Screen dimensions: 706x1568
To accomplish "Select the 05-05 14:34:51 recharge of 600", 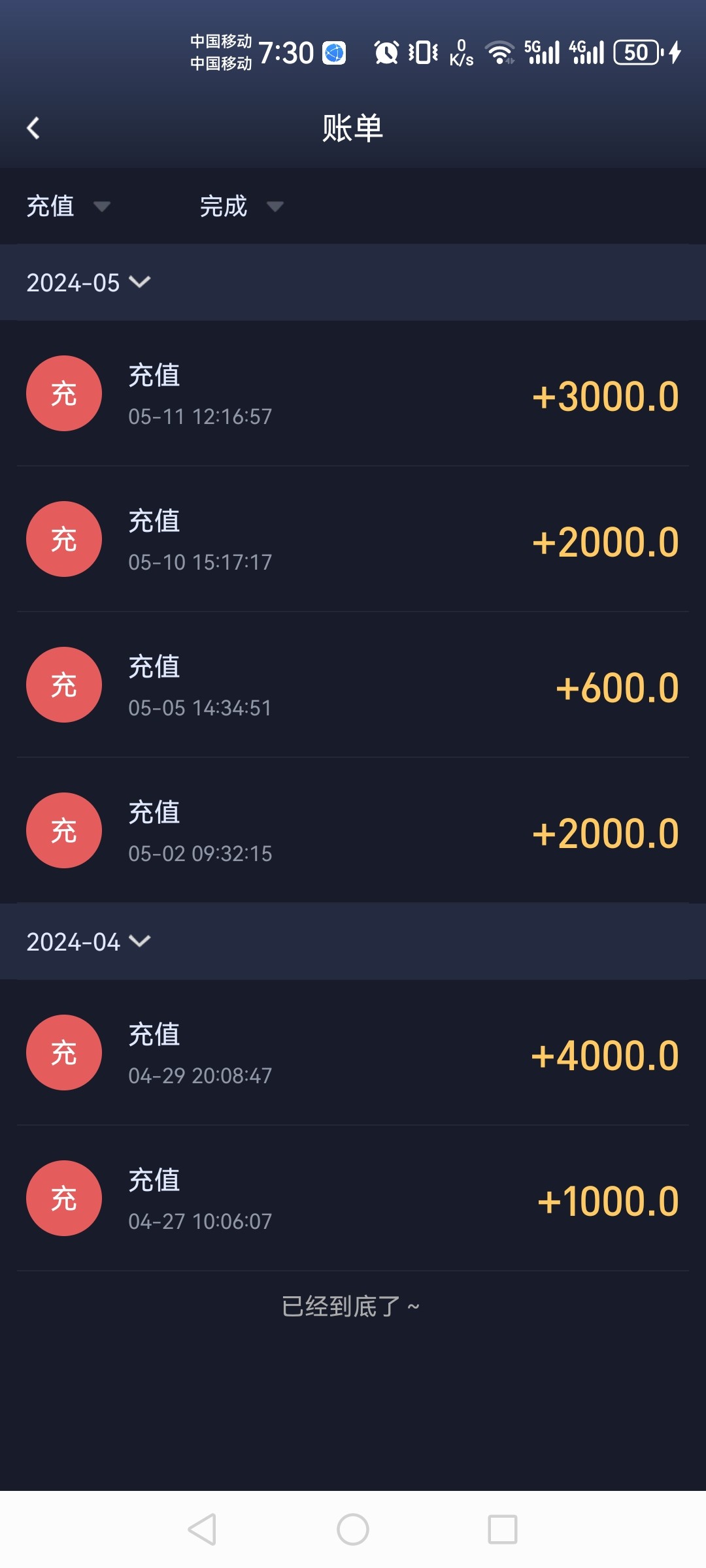I will (353, 685).
